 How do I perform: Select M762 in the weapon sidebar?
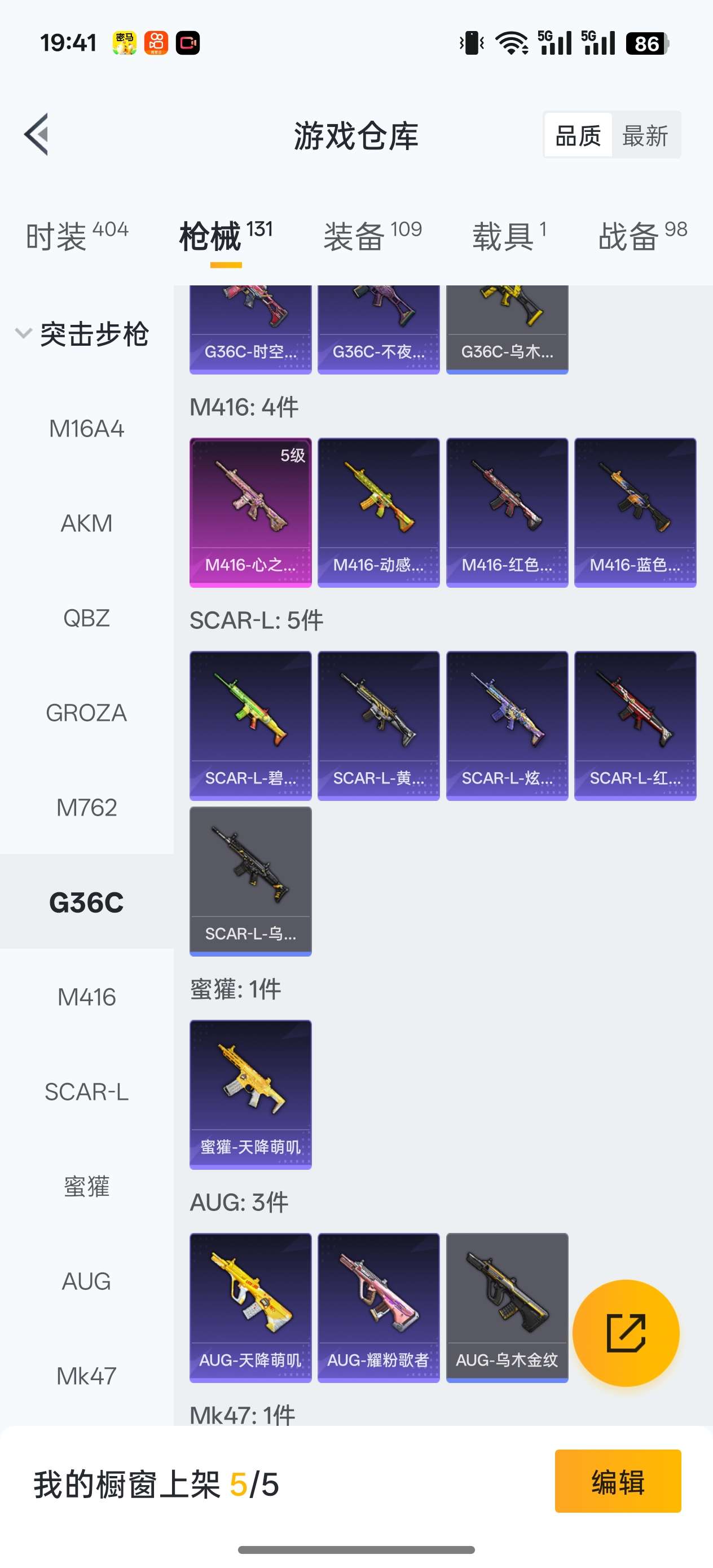pos(86,808)
